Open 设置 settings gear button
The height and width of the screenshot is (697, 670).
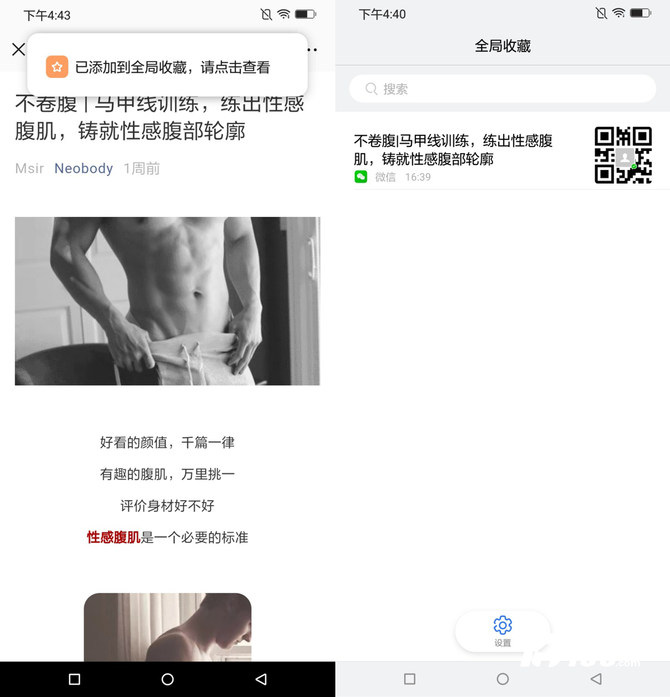(x=502, y=630)
